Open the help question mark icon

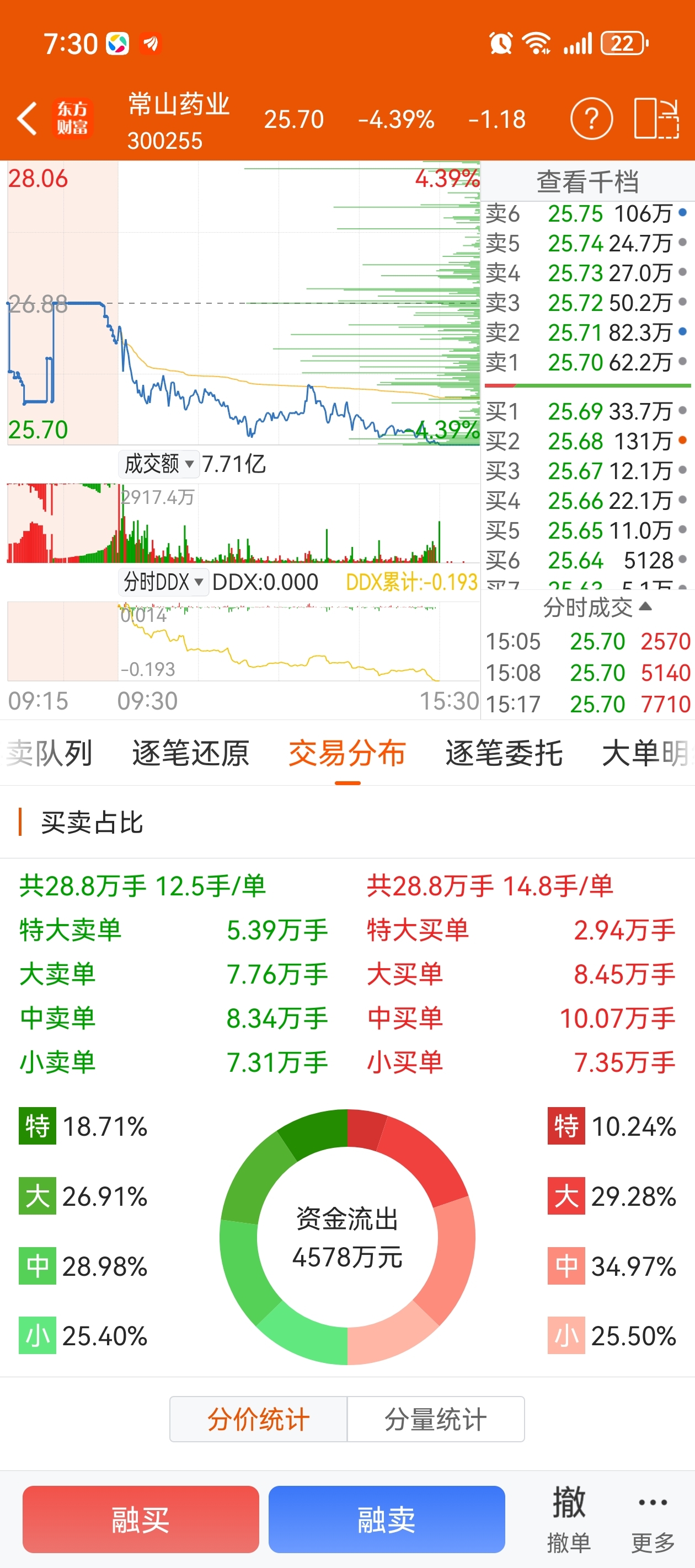point(591,118)
